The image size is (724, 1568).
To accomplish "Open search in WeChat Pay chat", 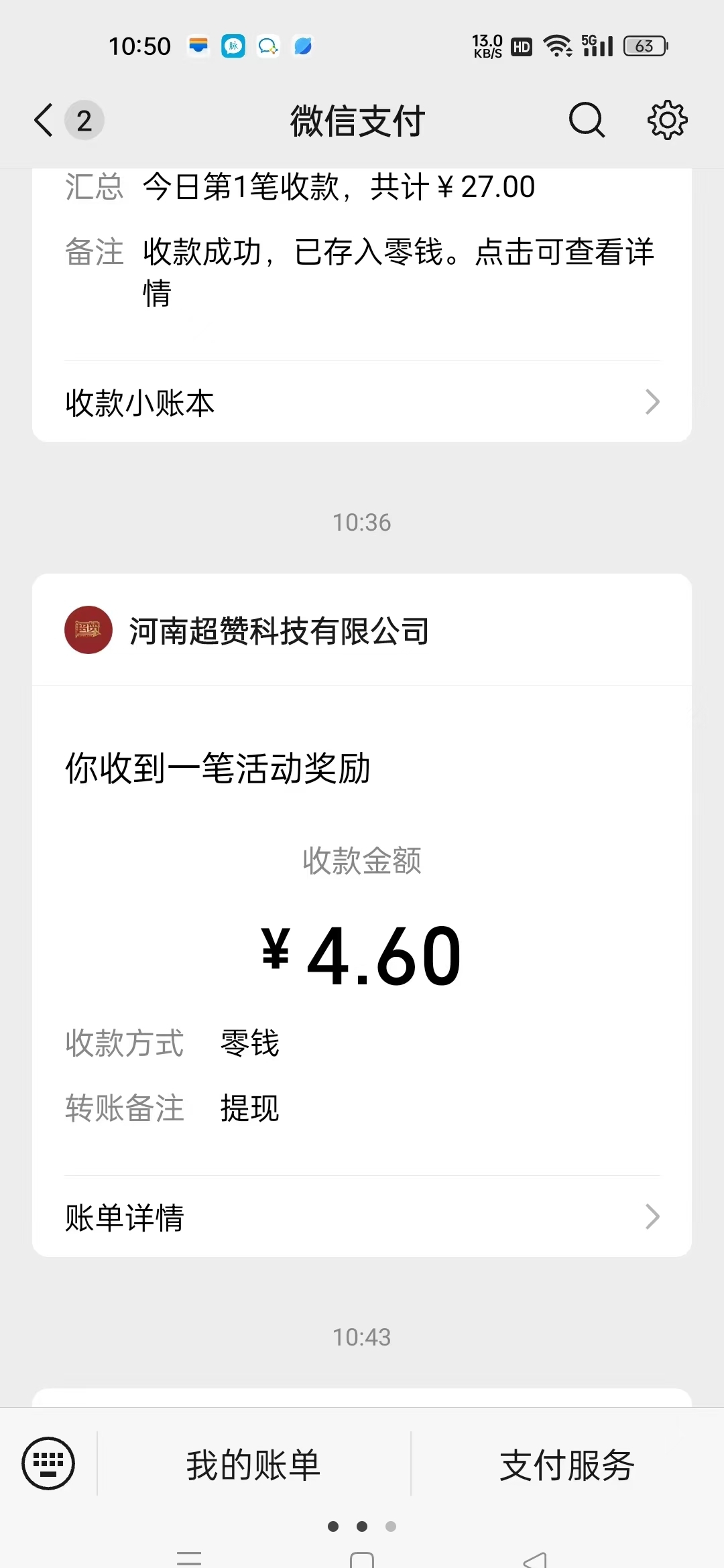I will pyautogui.click(x=587, y=121).
